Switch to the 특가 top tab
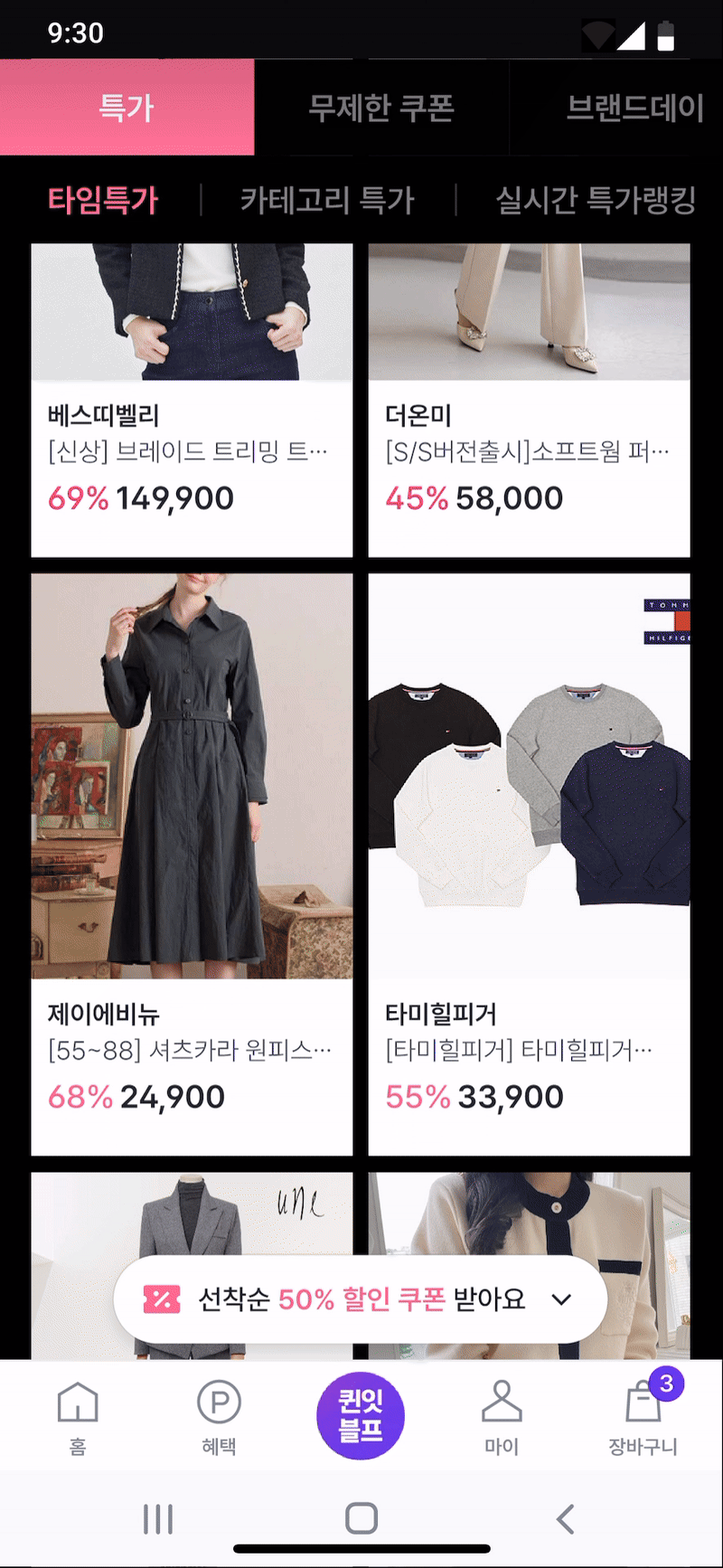Image resolution: width=723 pixels, height=1568 pixels. pos(127,108)
